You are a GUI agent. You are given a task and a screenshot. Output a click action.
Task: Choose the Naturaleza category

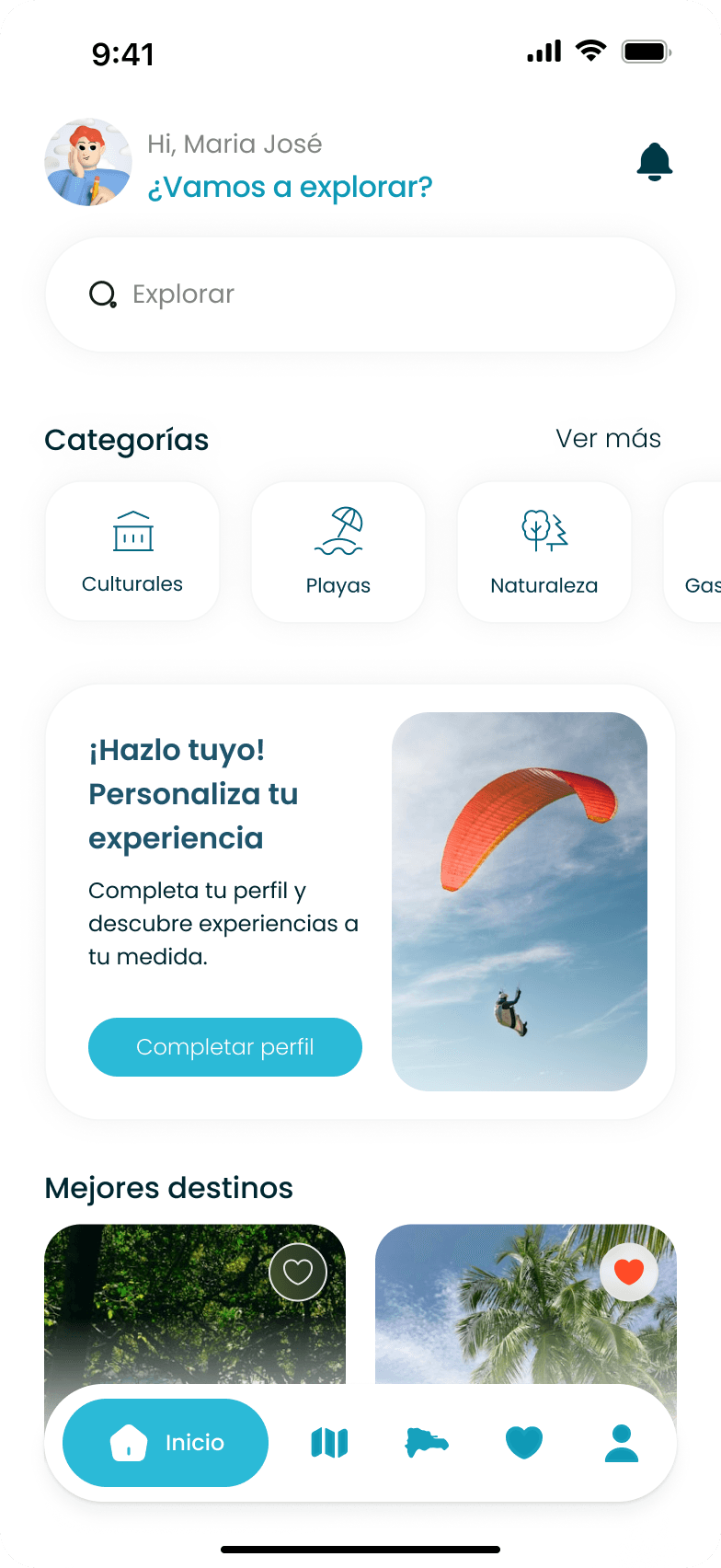(x=544, y=551)
